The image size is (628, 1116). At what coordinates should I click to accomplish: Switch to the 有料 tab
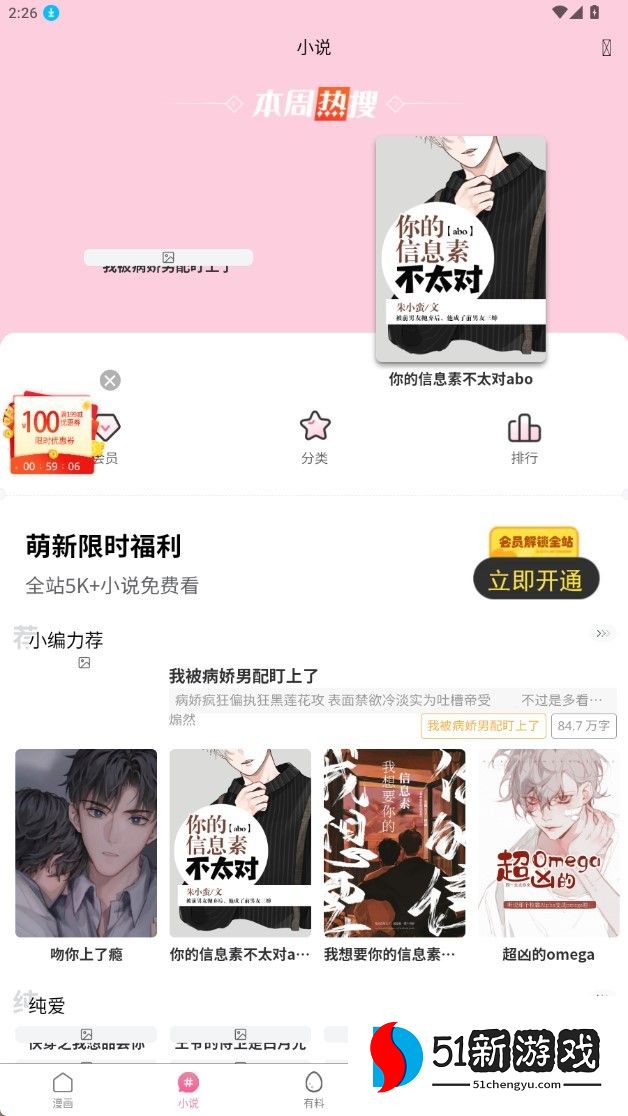point(314,1090)
